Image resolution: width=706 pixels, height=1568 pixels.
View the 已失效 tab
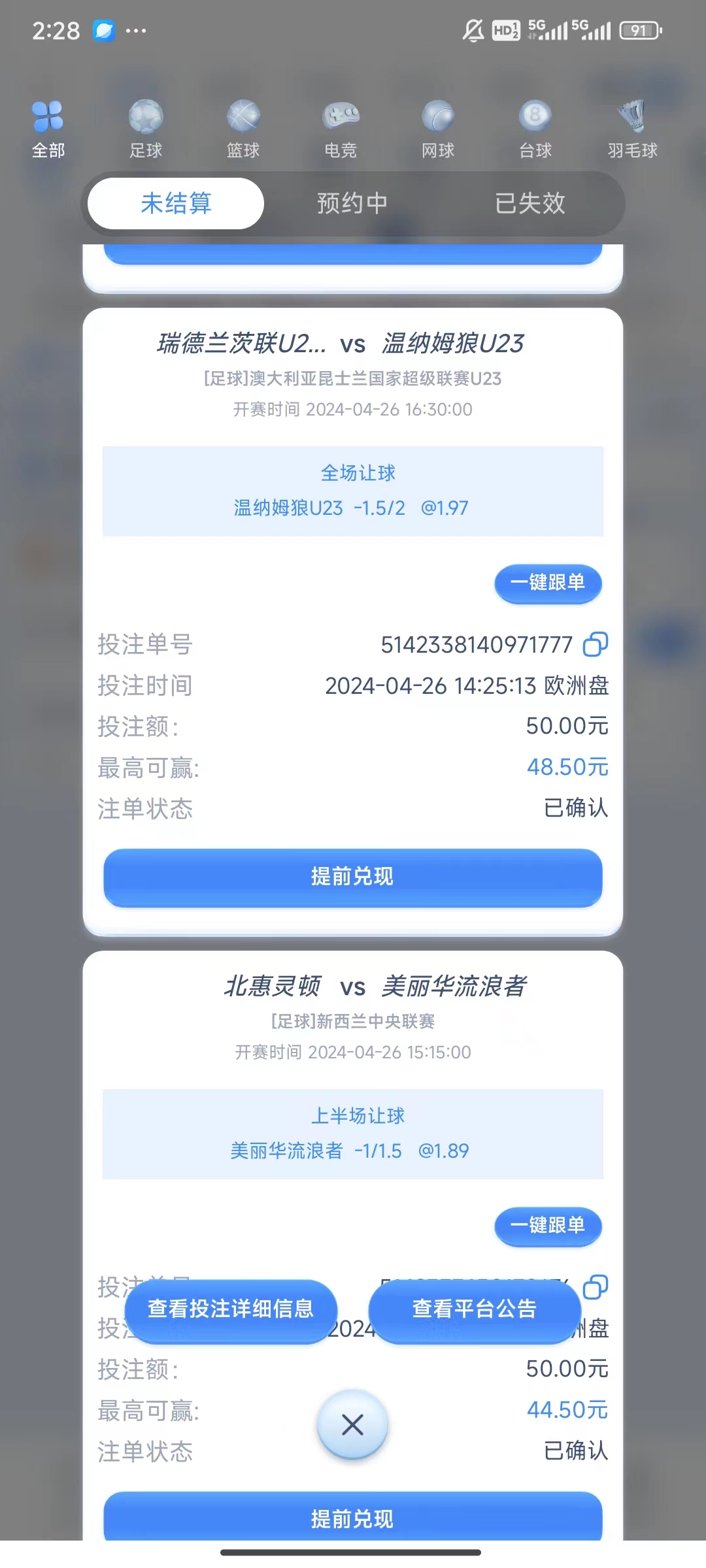point(529,204)
